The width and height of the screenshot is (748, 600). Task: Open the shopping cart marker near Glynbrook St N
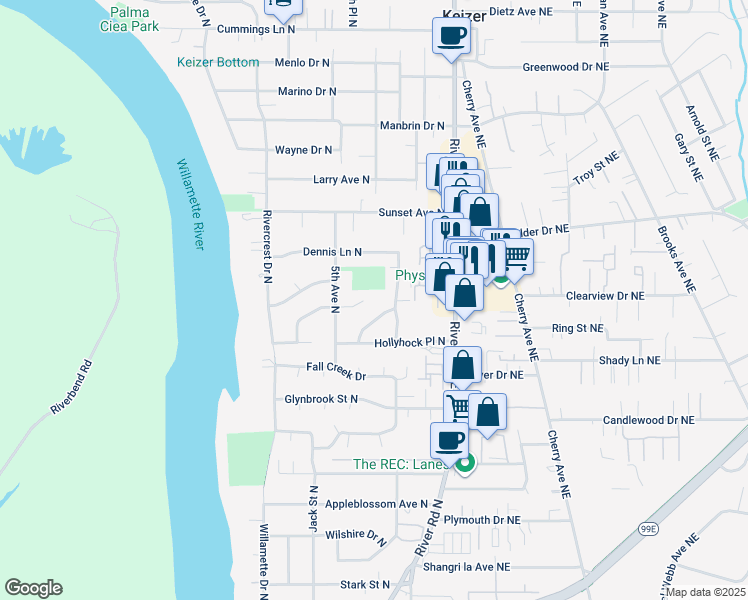pos(457,407)
